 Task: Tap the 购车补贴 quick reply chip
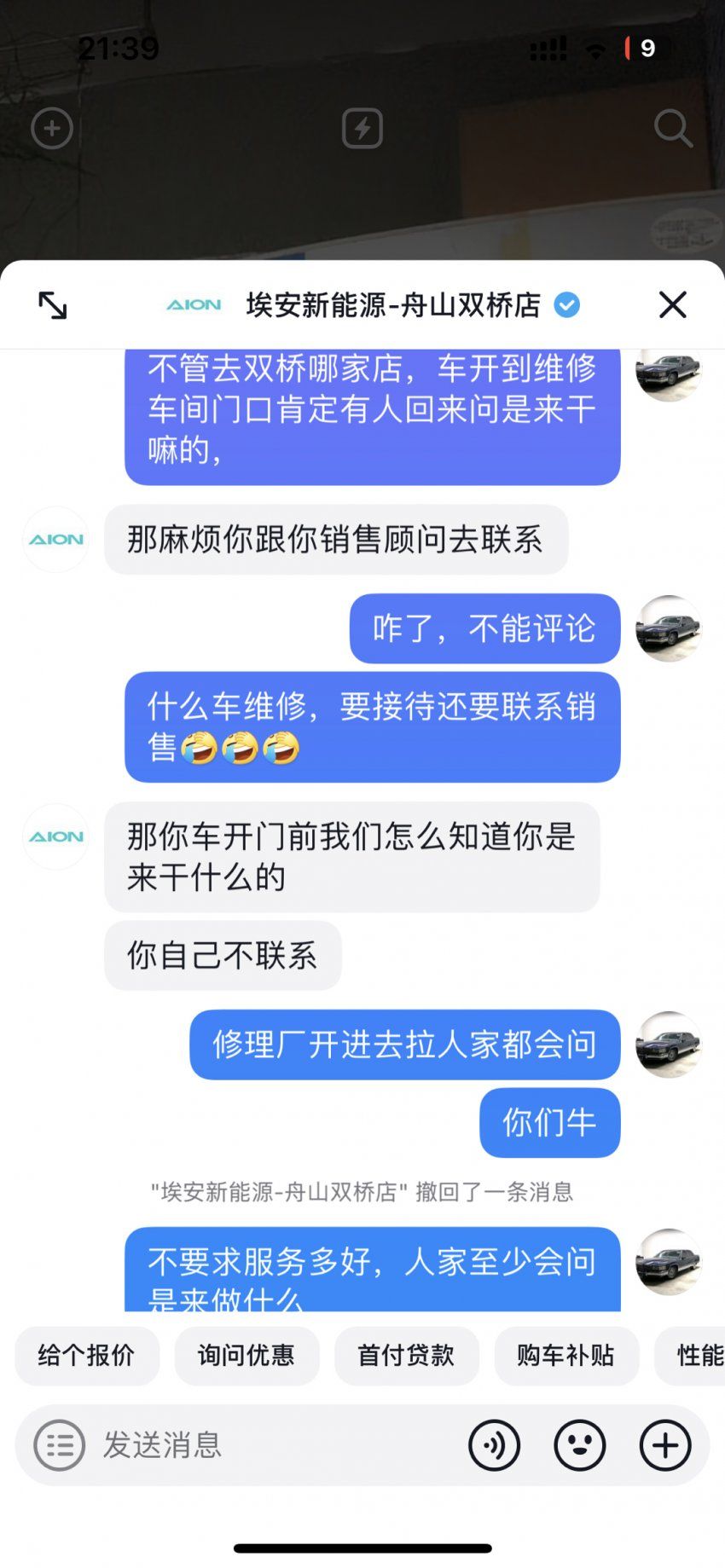pos(565,1355)
